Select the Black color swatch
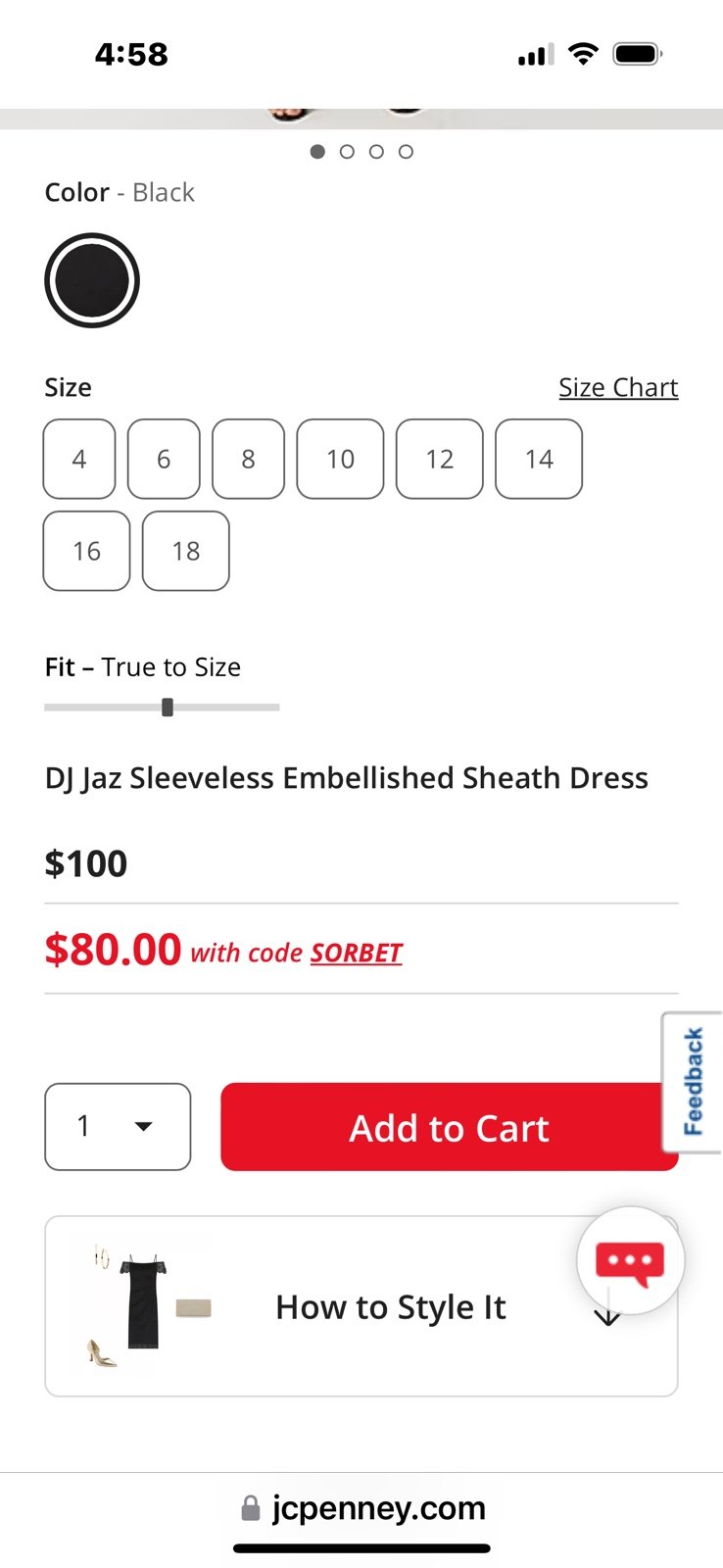Screen dimensions: 723x1568 (x=92, y=280)
